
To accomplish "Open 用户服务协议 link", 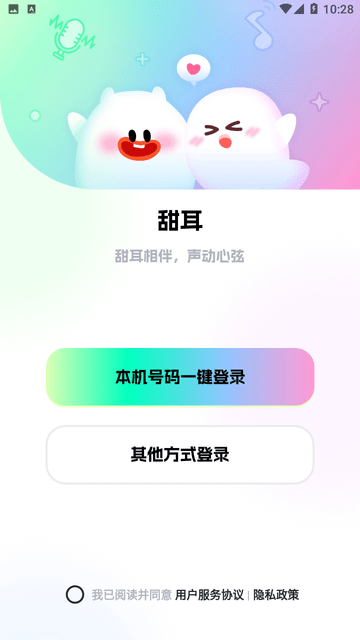I will [x=209, y=595].
